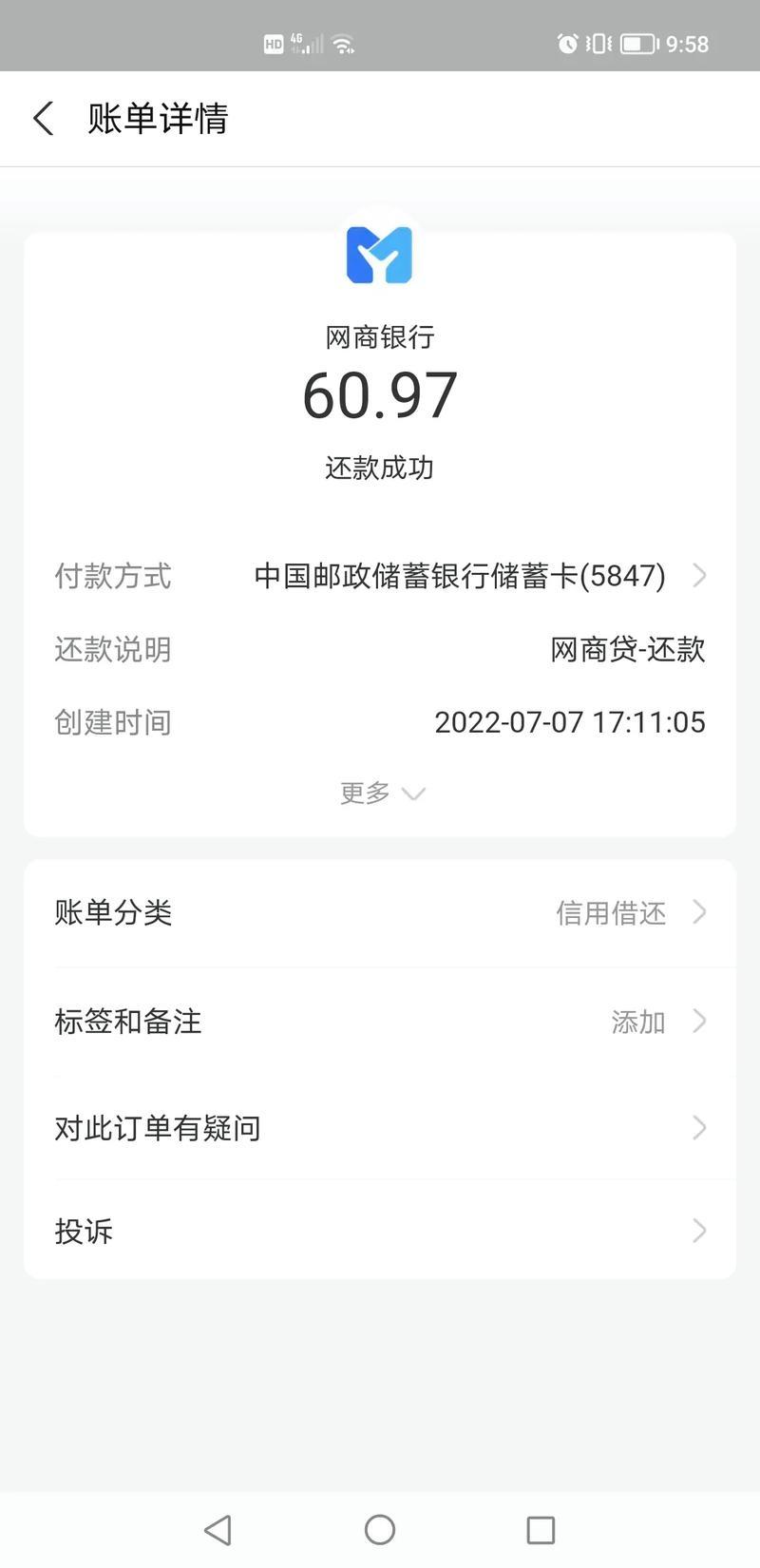760x1568 pixels.
Task: Tap the 还款成功 status text
Action: (380, 468)
